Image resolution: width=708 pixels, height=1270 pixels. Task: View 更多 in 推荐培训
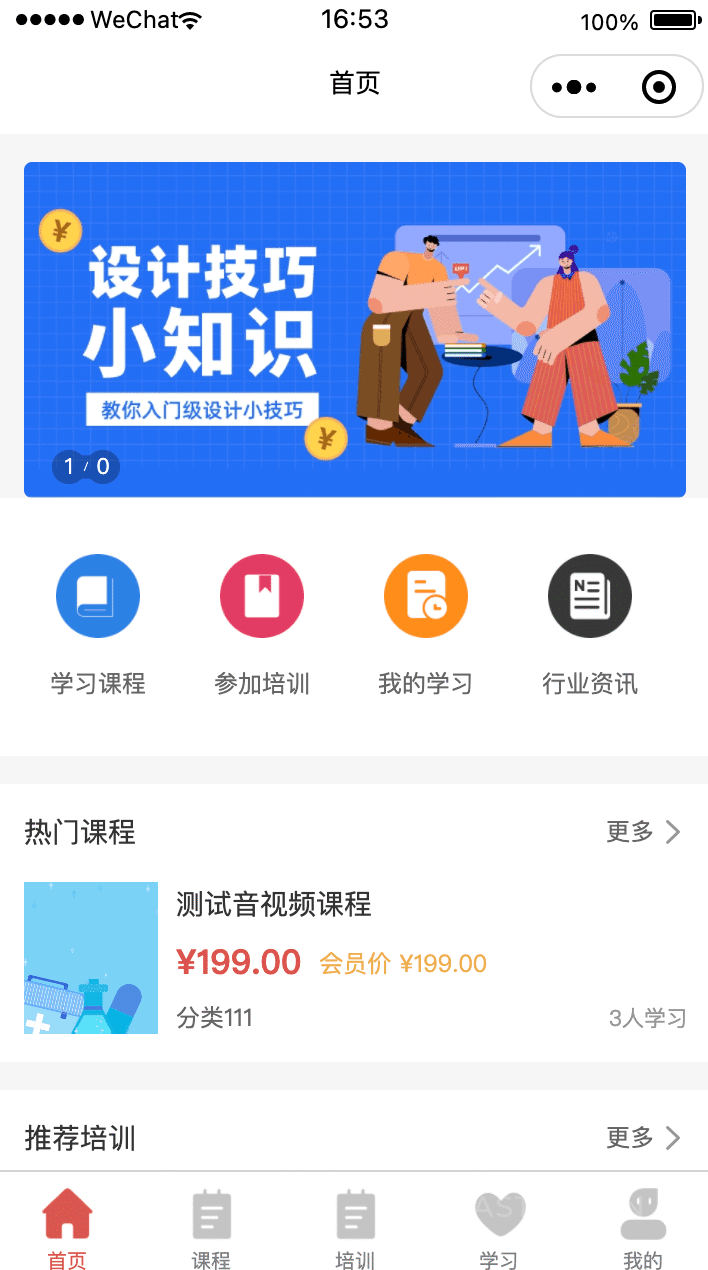point(643,1138)
